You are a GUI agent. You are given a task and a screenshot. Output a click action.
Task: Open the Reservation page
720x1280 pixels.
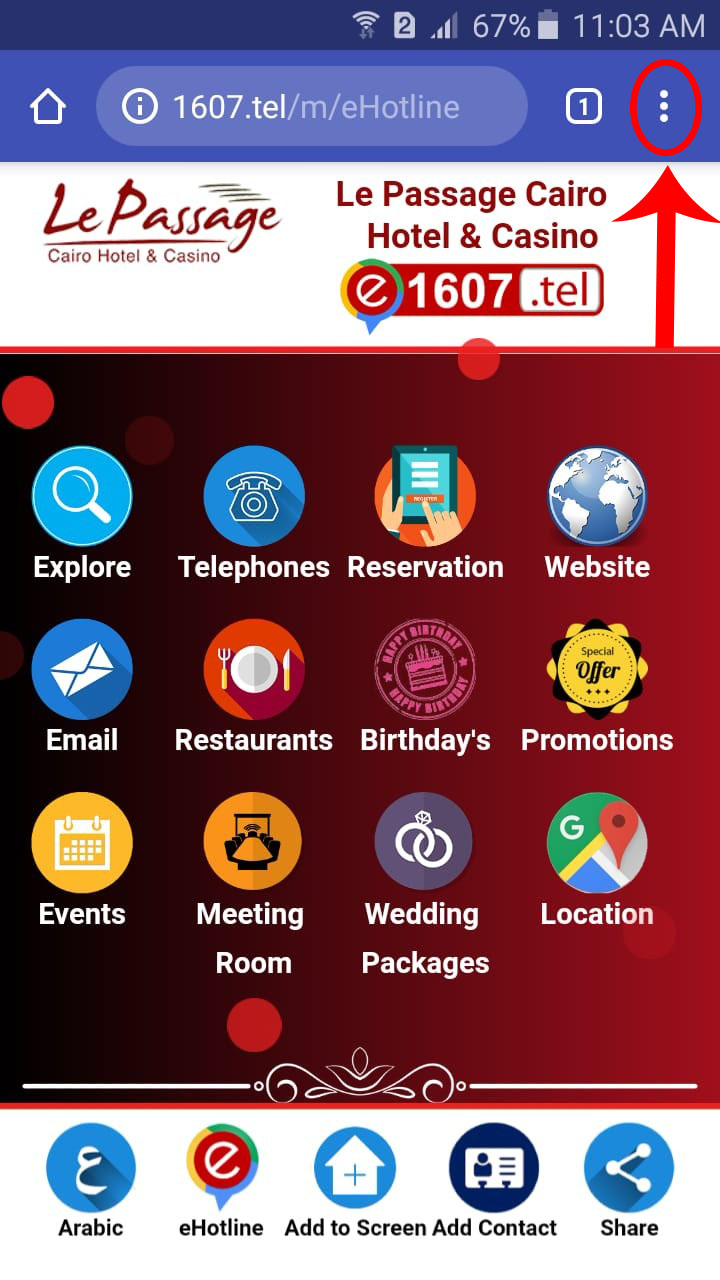pyautogui.click(x=425, y=496)
